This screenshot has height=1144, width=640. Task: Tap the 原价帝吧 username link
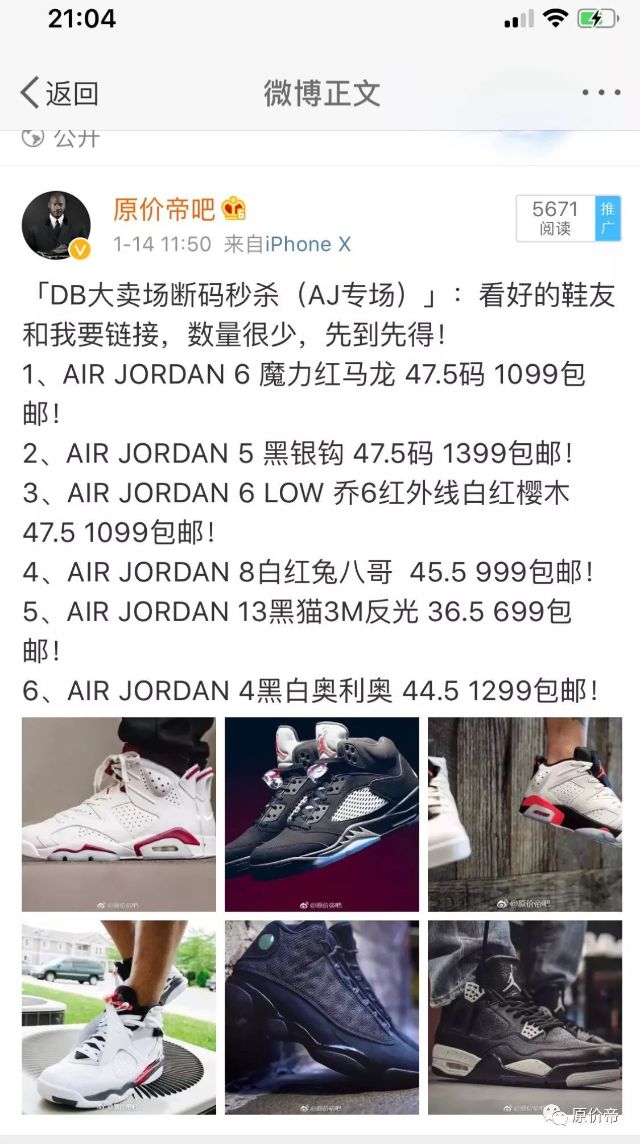[165, 209]
